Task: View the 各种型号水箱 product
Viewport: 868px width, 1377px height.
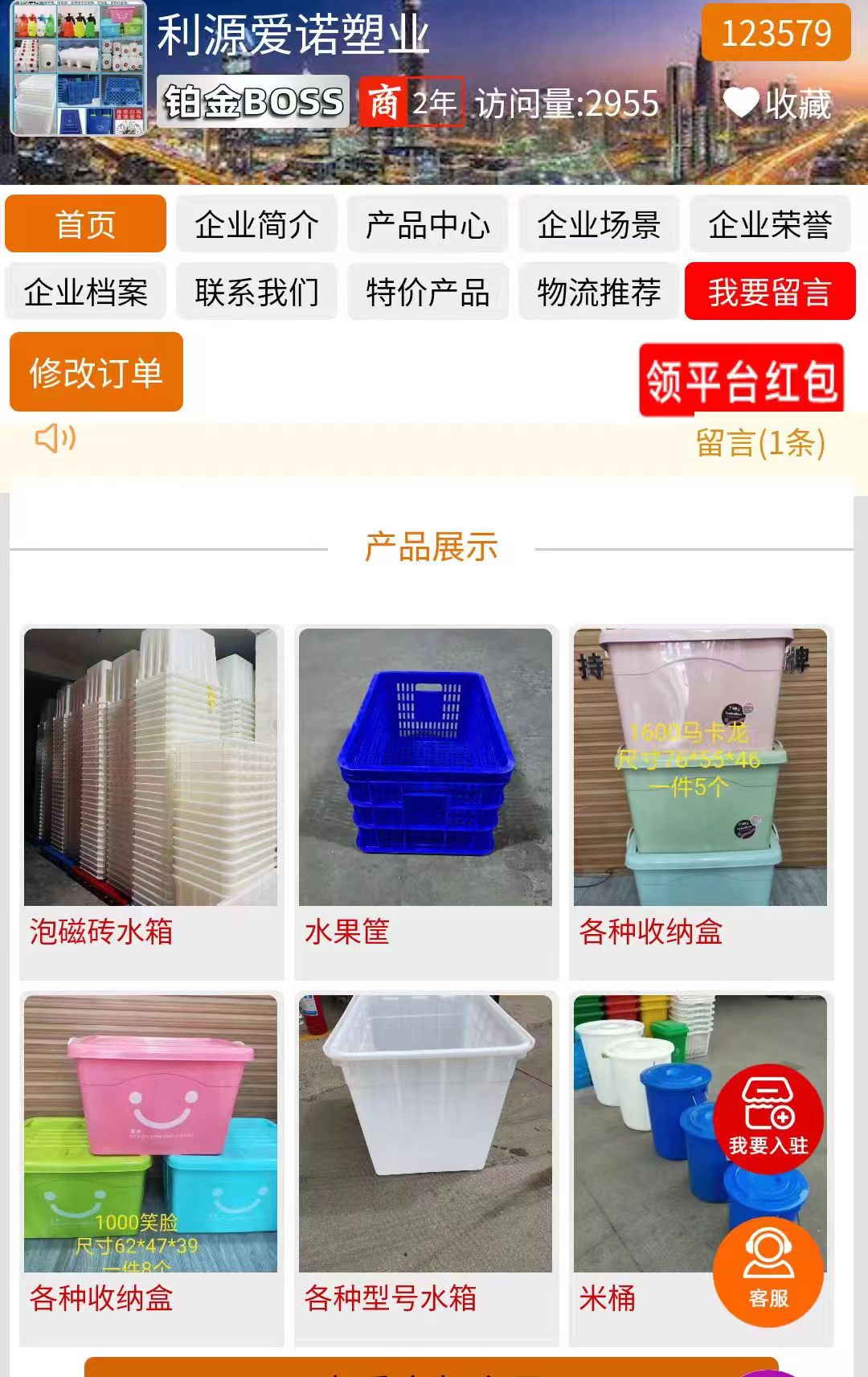Action: pyautogui.click(x=425, y=1166)
